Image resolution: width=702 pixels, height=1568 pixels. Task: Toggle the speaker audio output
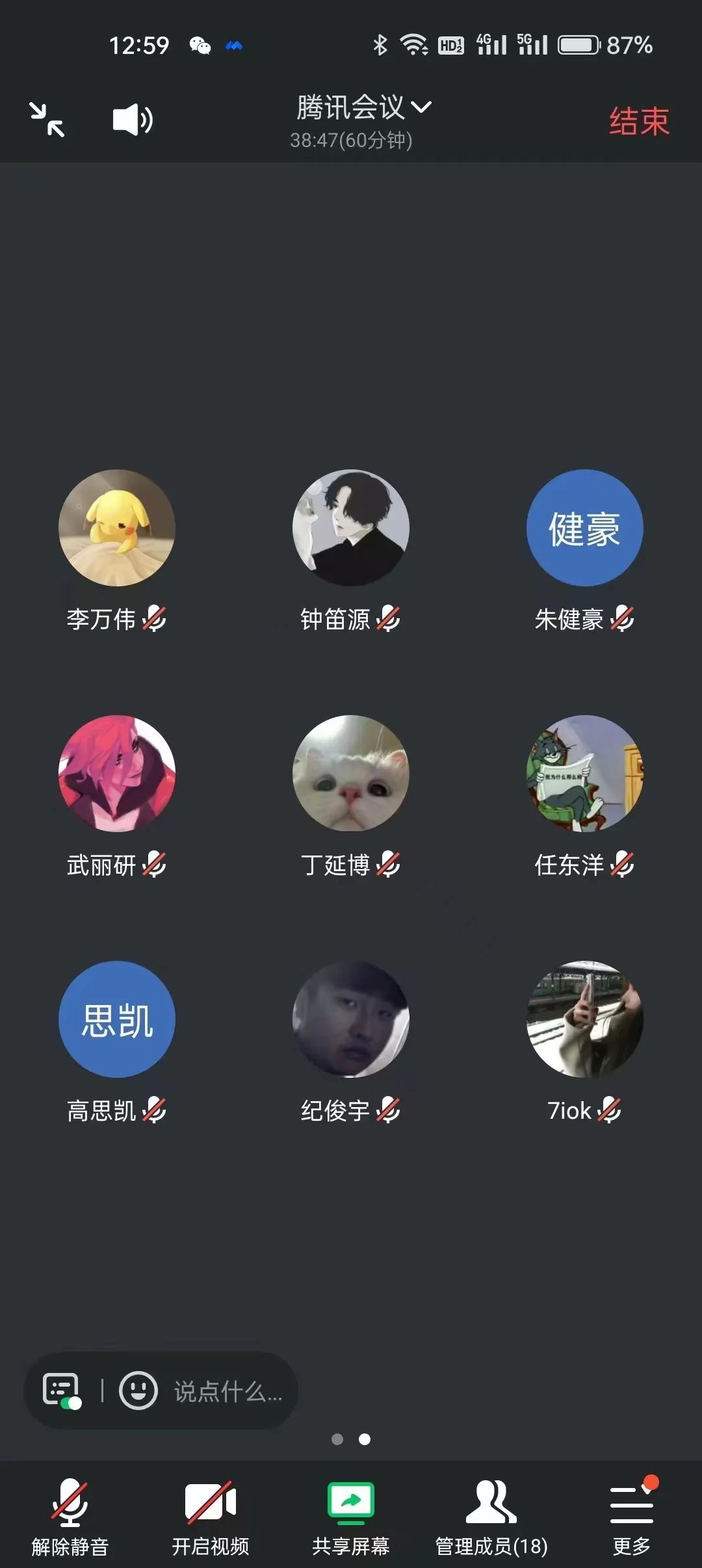pyautogui.click(x=133, y=120)
